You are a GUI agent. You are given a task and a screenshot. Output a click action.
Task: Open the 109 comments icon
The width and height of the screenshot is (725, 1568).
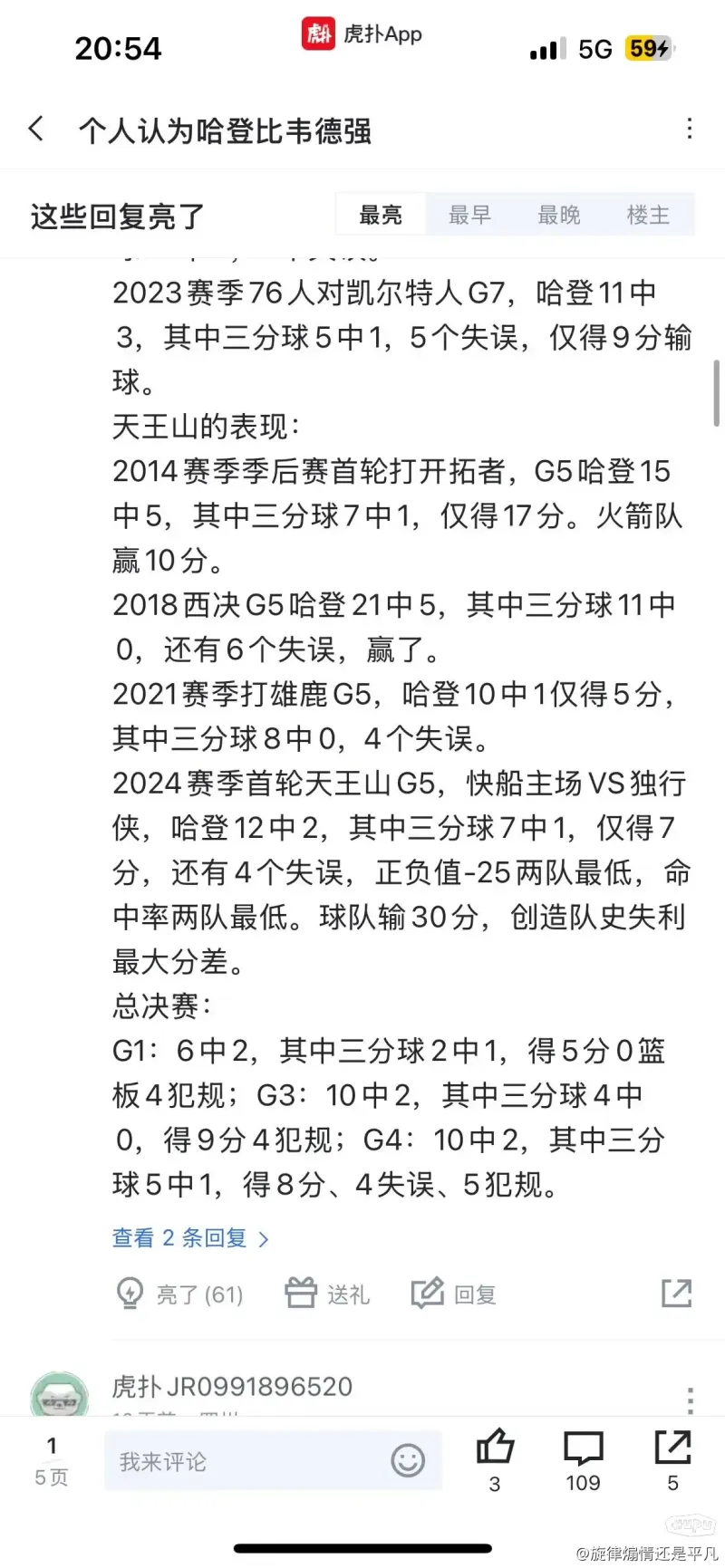[x=583, y=1459]
